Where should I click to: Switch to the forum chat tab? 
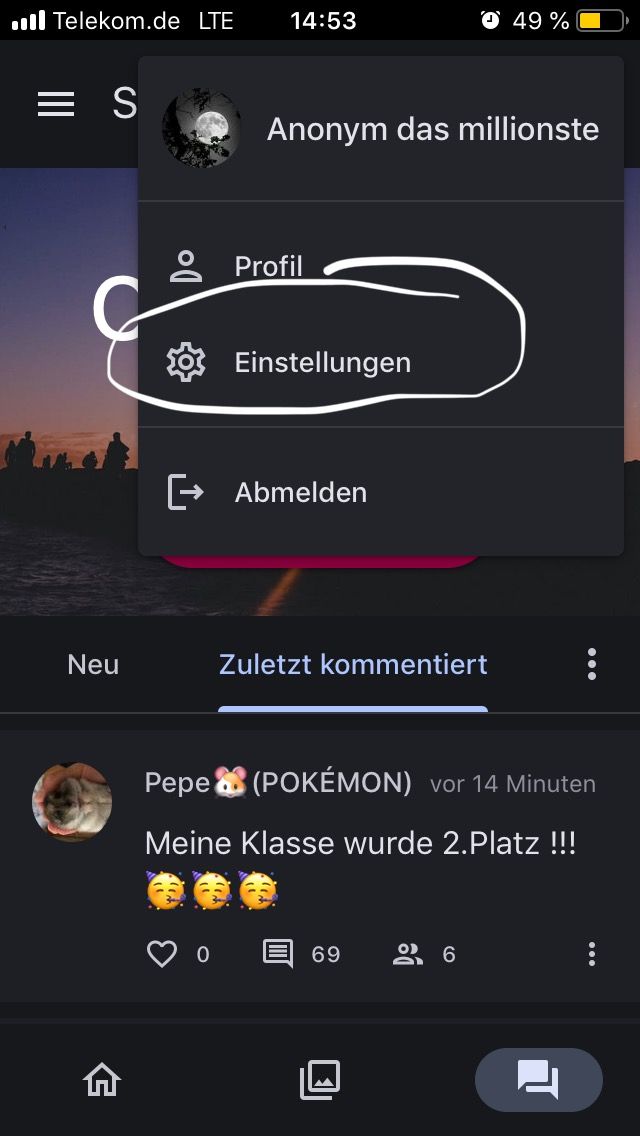point(538,1080)
